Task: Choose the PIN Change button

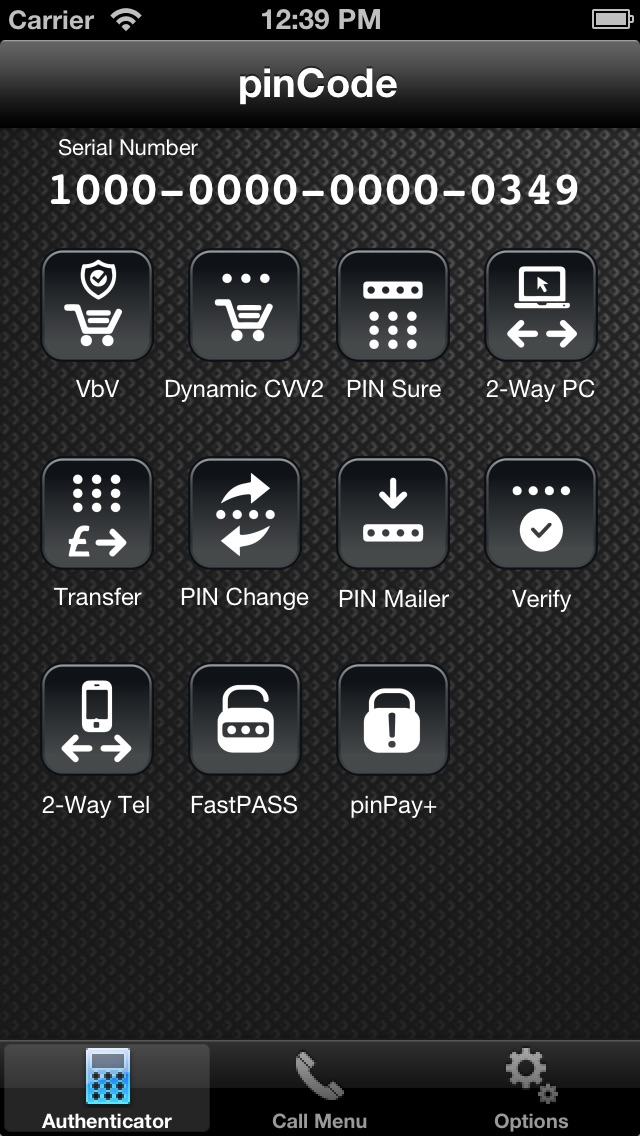Action: point(245,514)
